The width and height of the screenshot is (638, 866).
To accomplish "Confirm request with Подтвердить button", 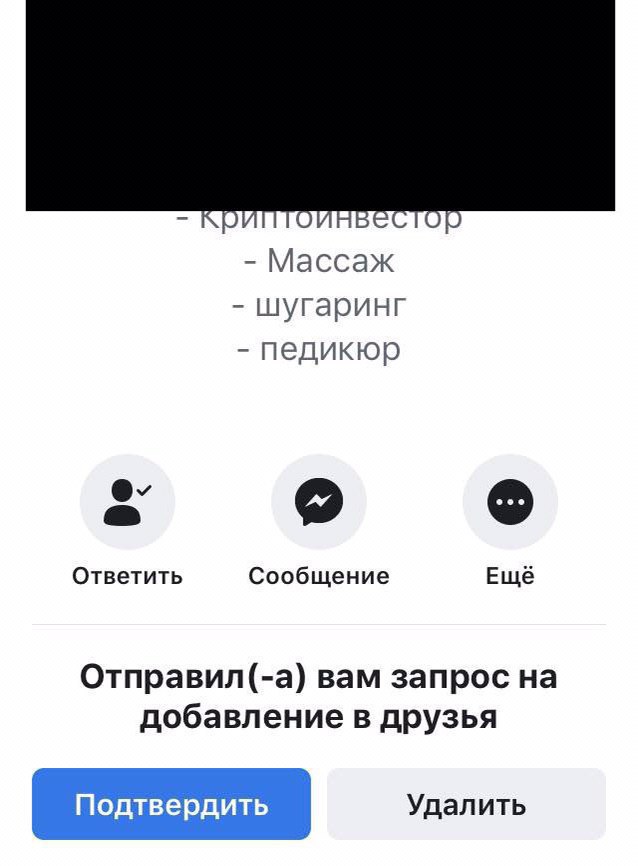I will [171, 804].
